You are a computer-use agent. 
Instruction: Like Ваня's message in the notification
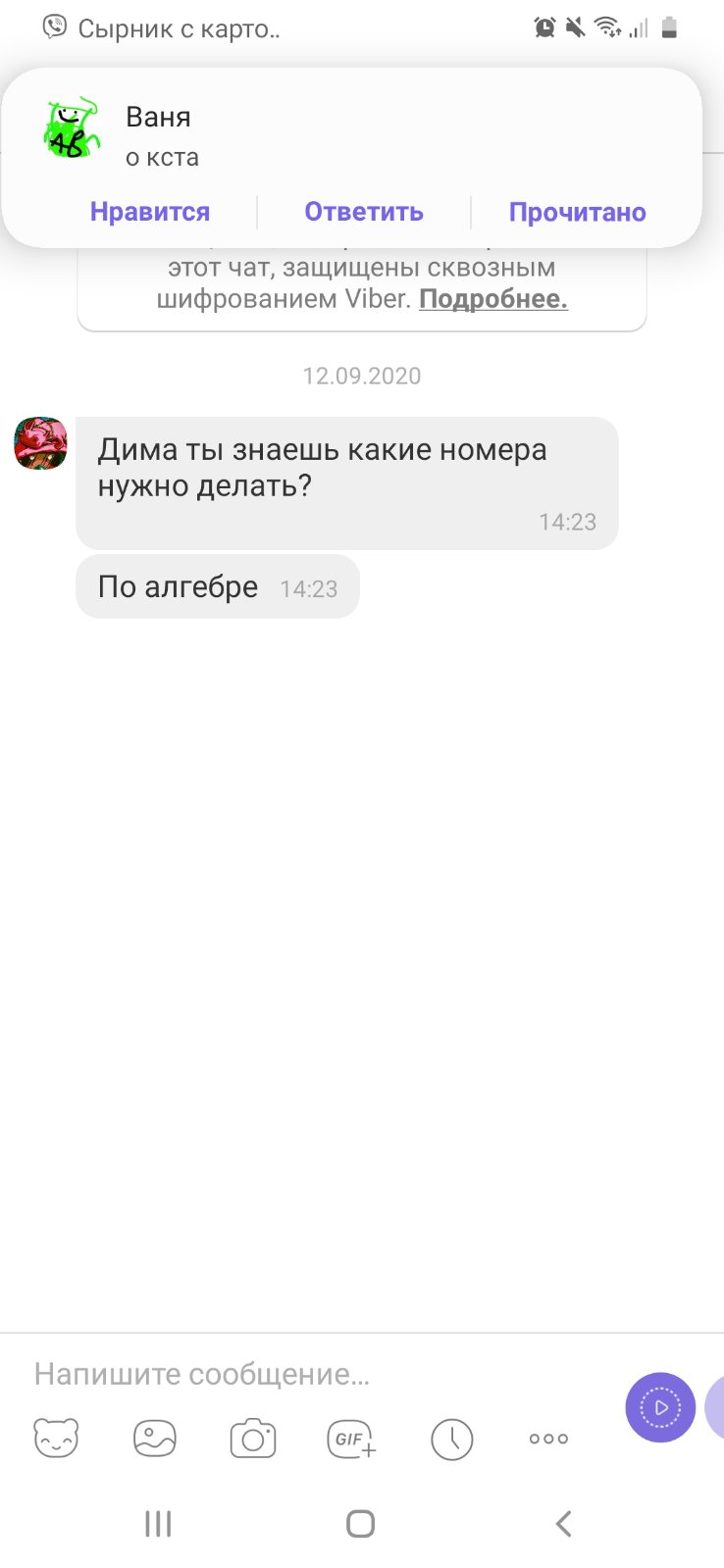click(150, 212)
